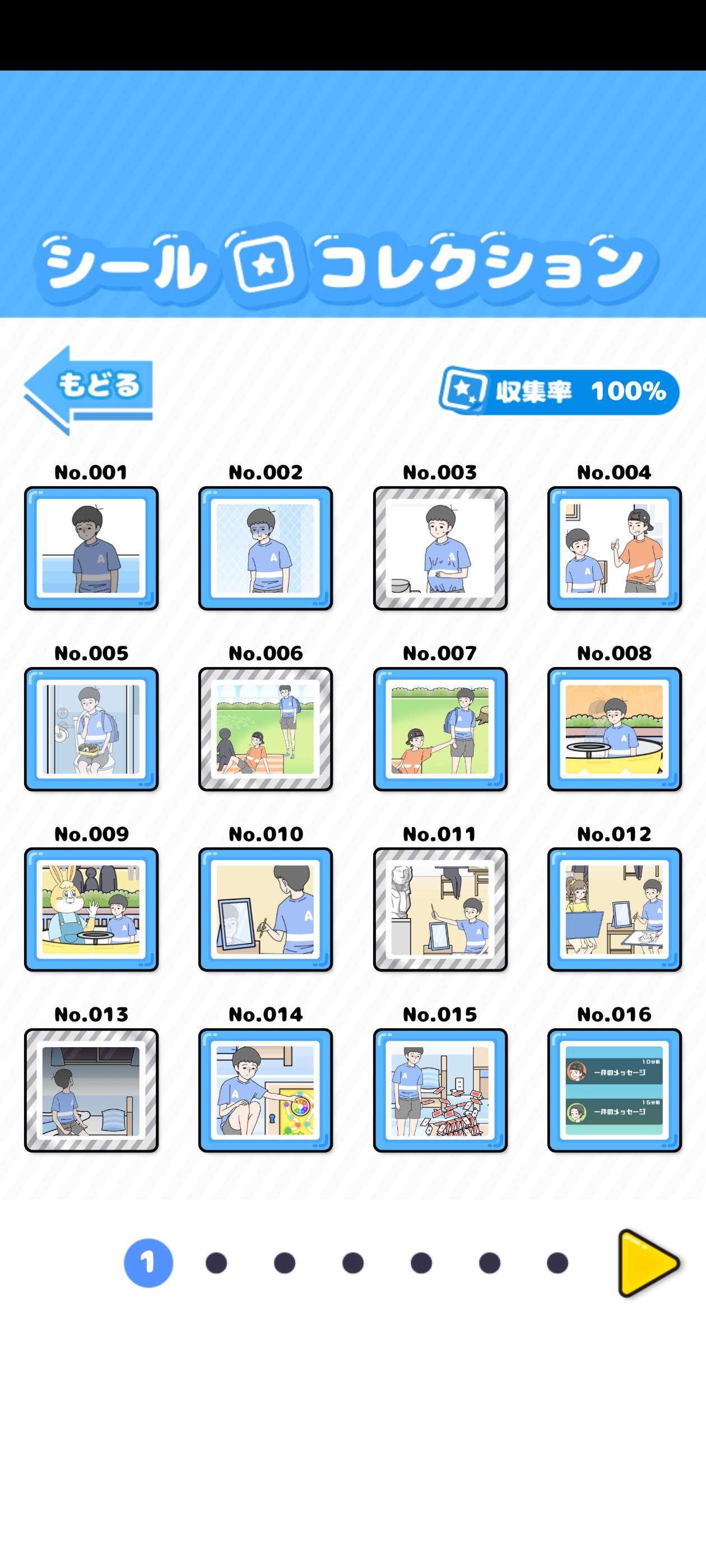This screenshot has width=706, height=1568.
Task: View sticker No.006
Action: click(266, 729)
